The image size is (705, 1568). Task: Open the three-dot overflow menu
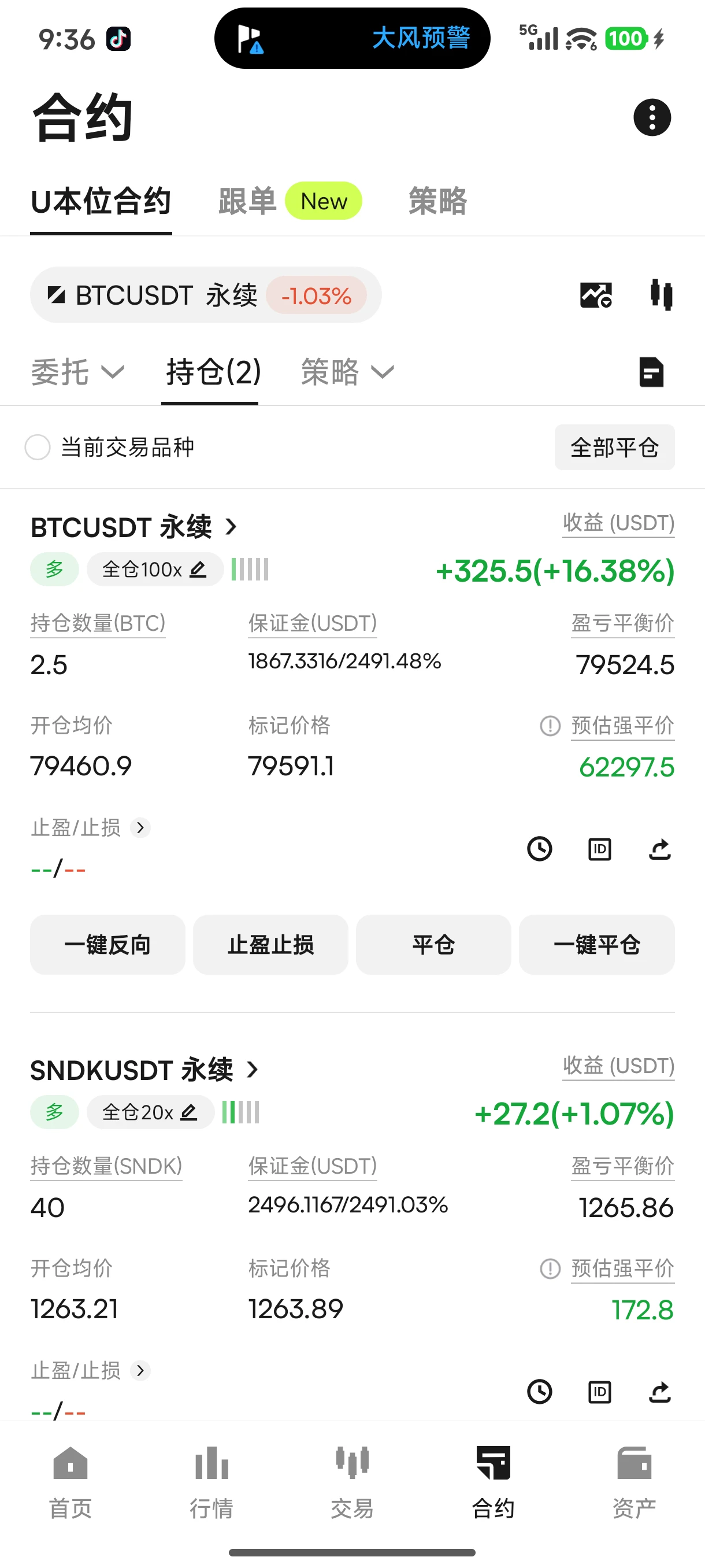pyautogui.click(x=652, y=117)
